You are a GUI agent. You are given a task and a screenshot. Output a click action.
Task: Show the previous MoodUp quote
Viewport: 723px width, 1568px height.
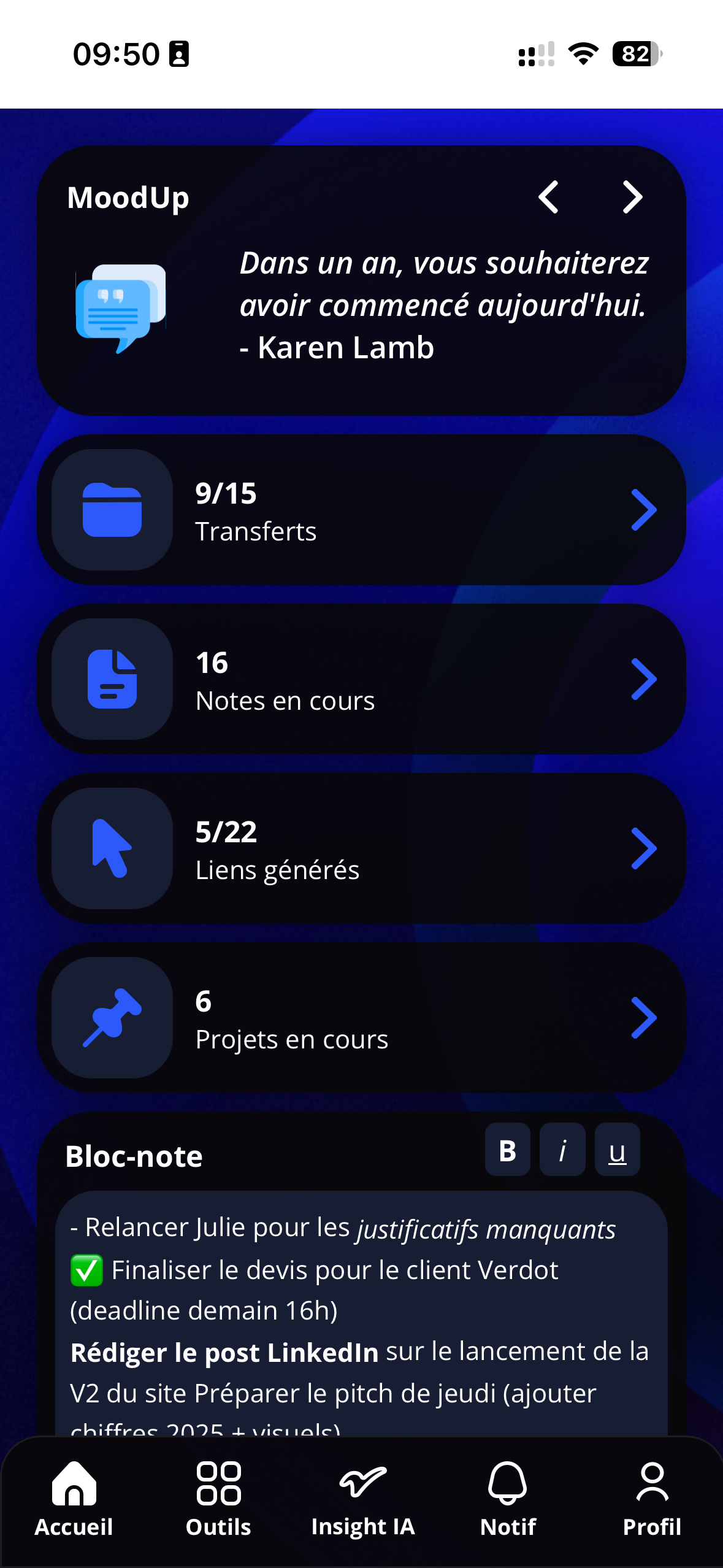coord(548,197)
